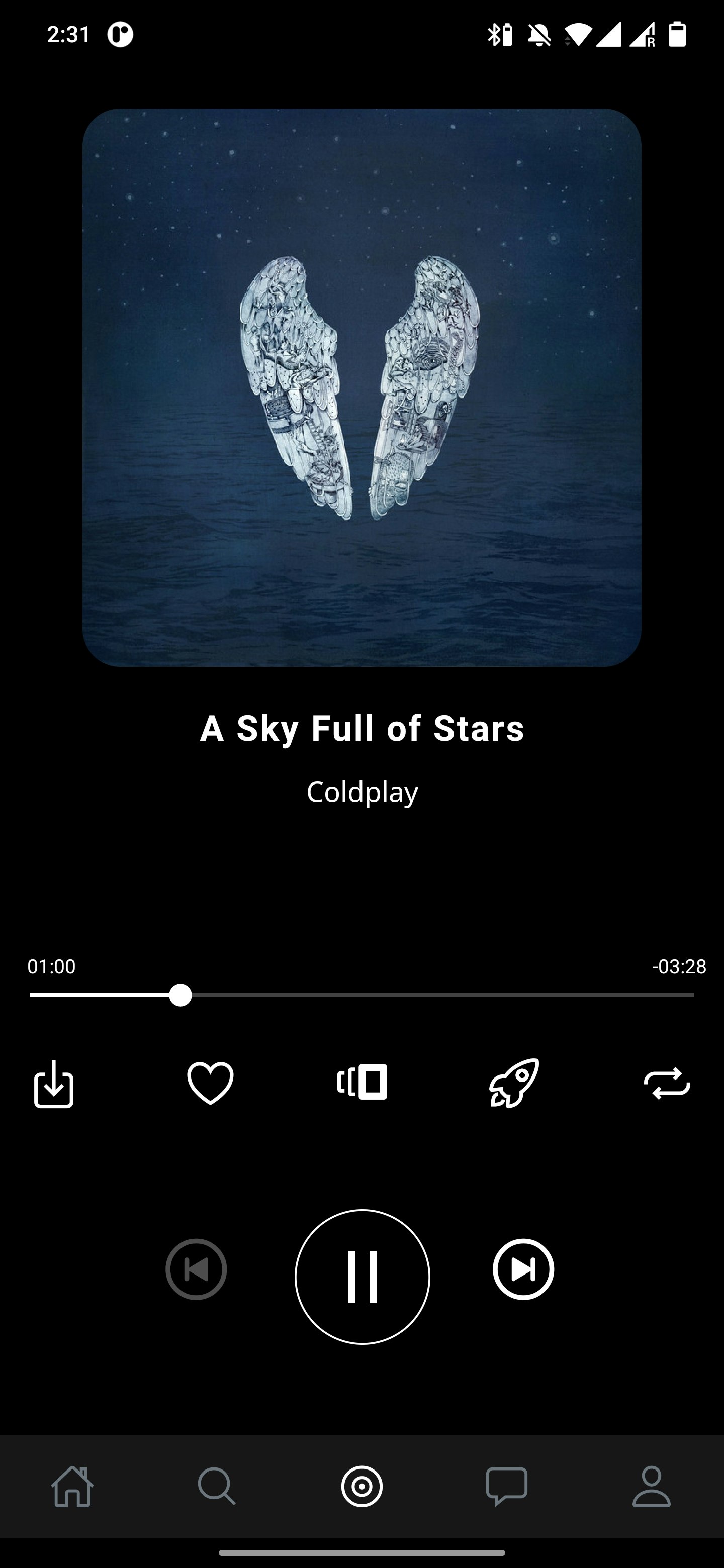Go to the Profile tab

tap(652, 1487)
